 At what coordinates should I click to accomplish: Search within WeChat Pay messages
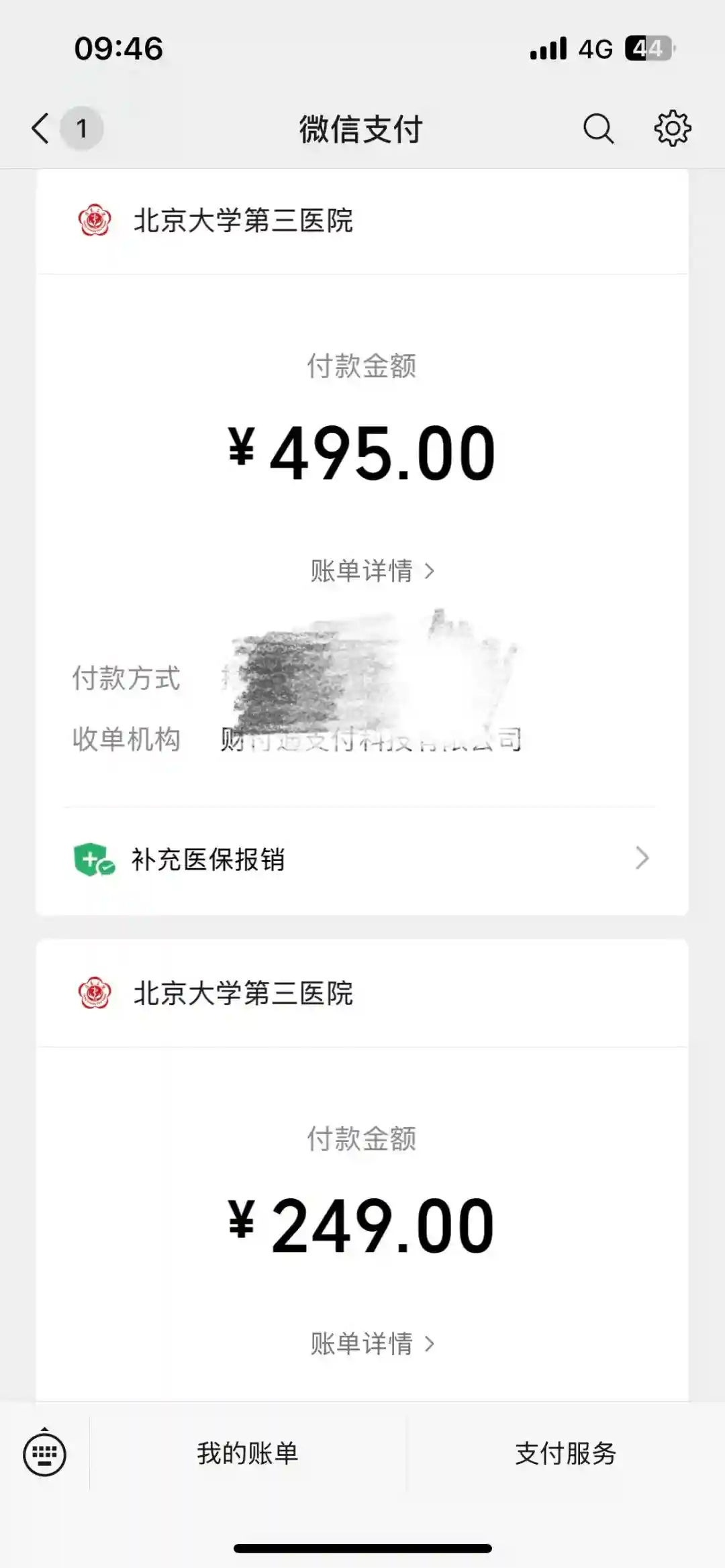coord(597,128)
